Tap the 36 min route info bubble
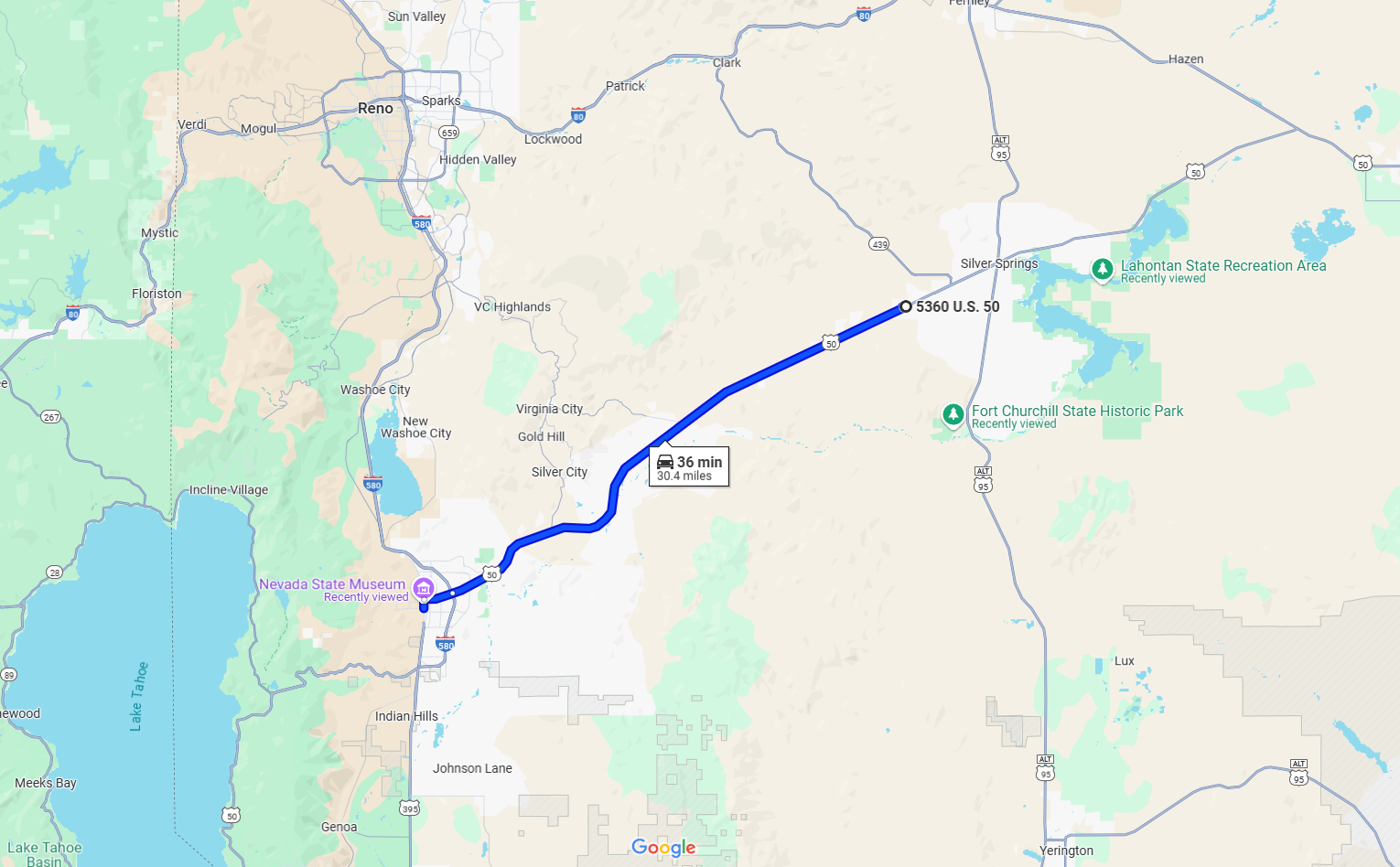The width and height of the screenshot is (1400, 867). pyautogui.click(x=689, y=467)
